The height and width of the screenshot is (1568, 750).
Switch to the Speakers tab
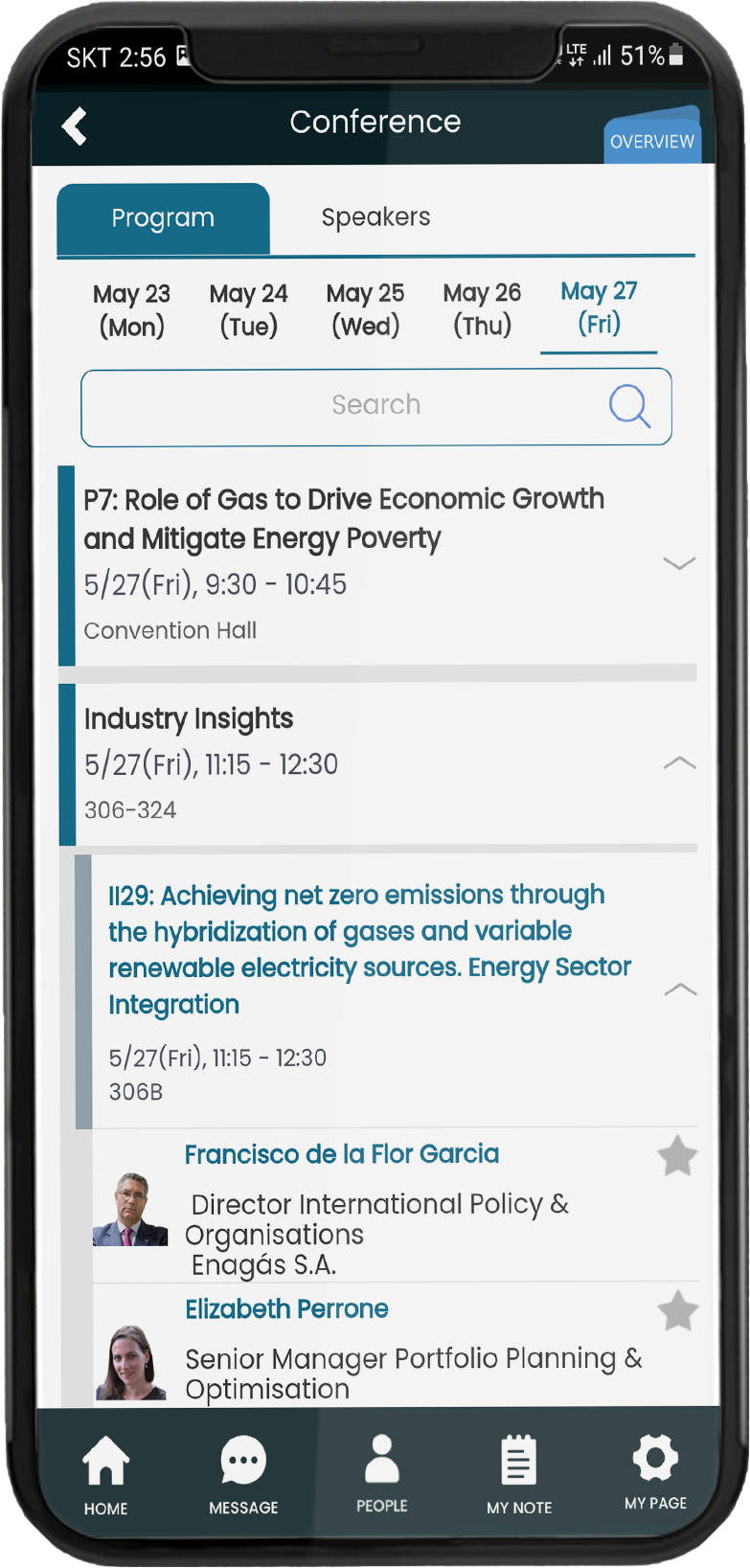[375, 217]
